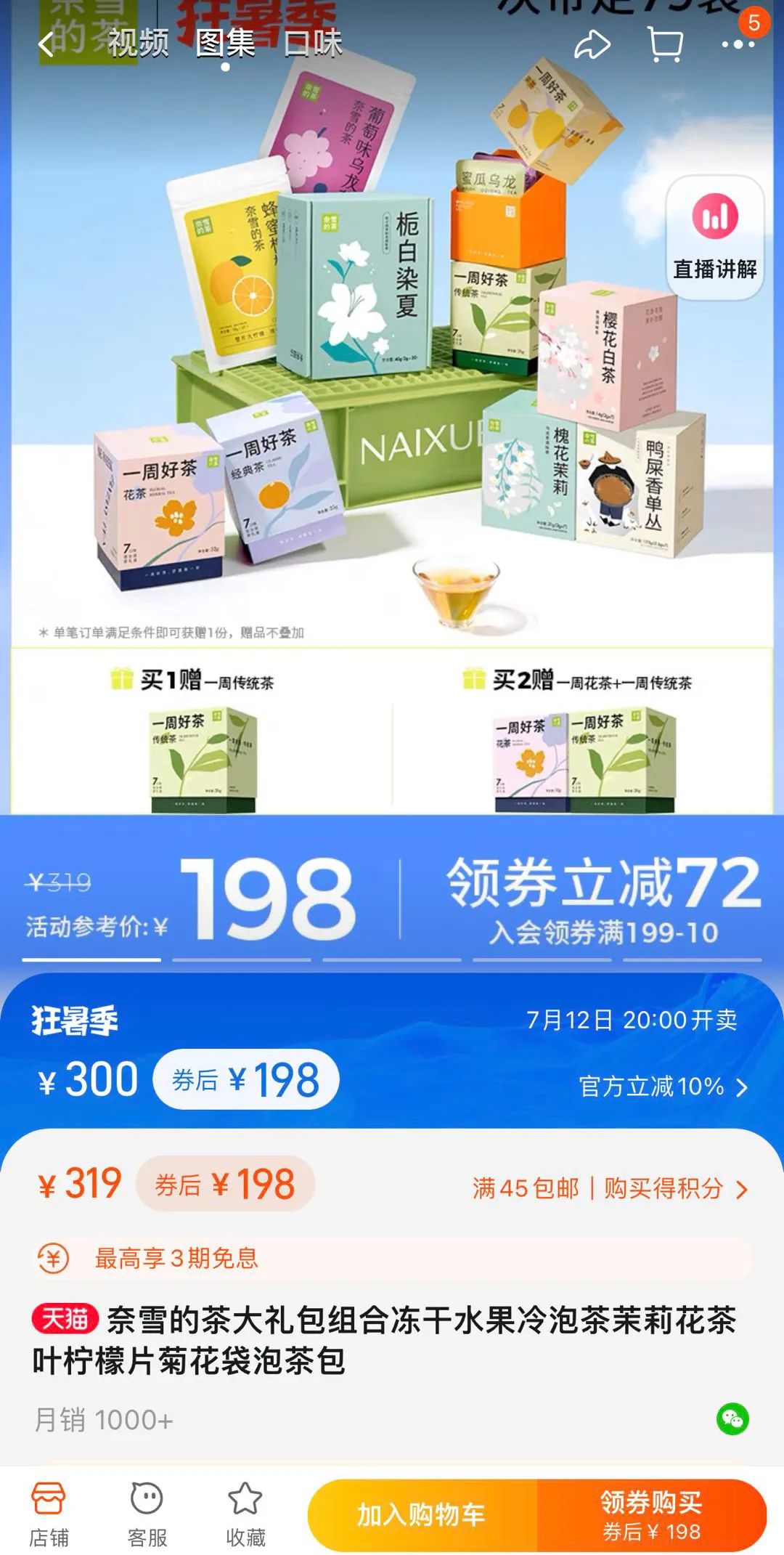Open 官方立减10% promotion details

click(662, 1087)
